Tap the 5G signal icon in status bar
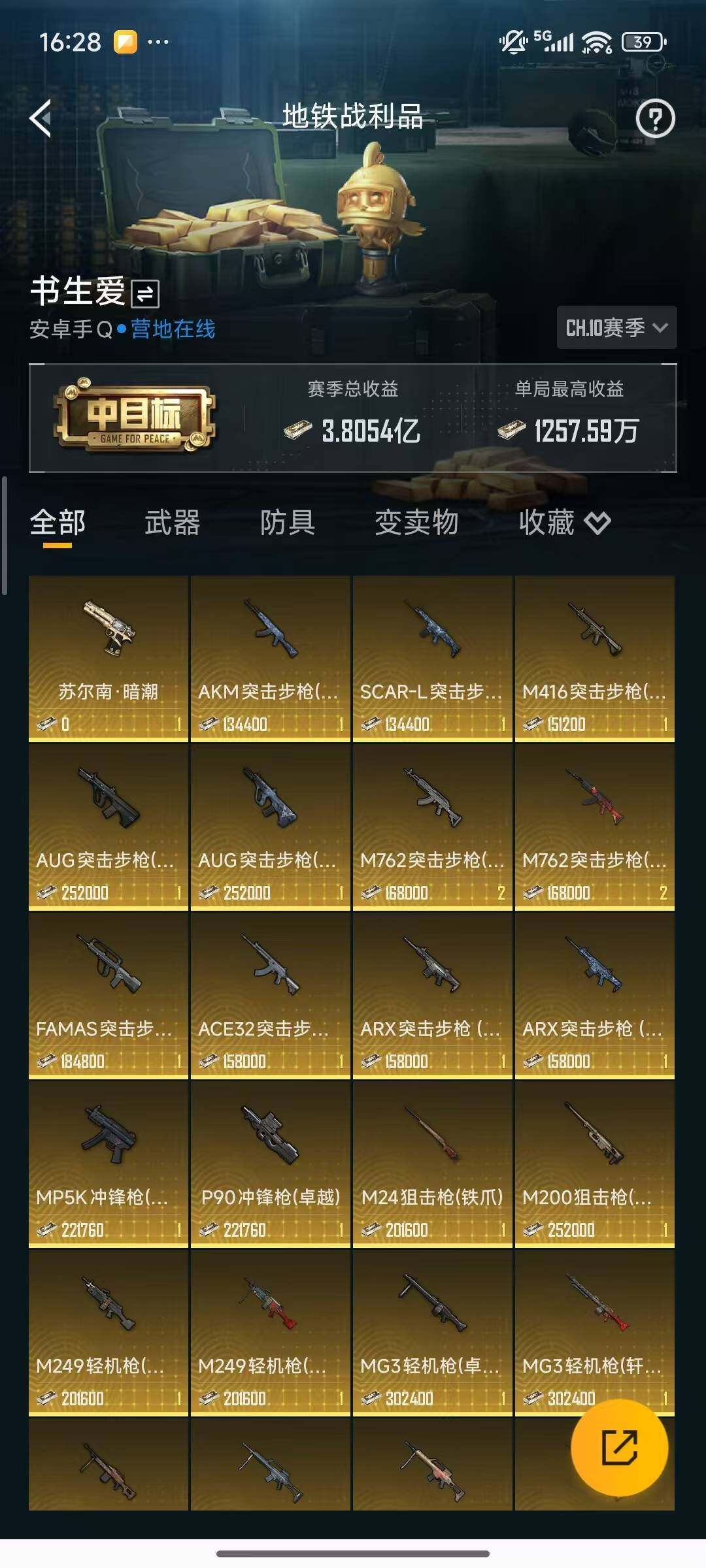 [551, 41]
